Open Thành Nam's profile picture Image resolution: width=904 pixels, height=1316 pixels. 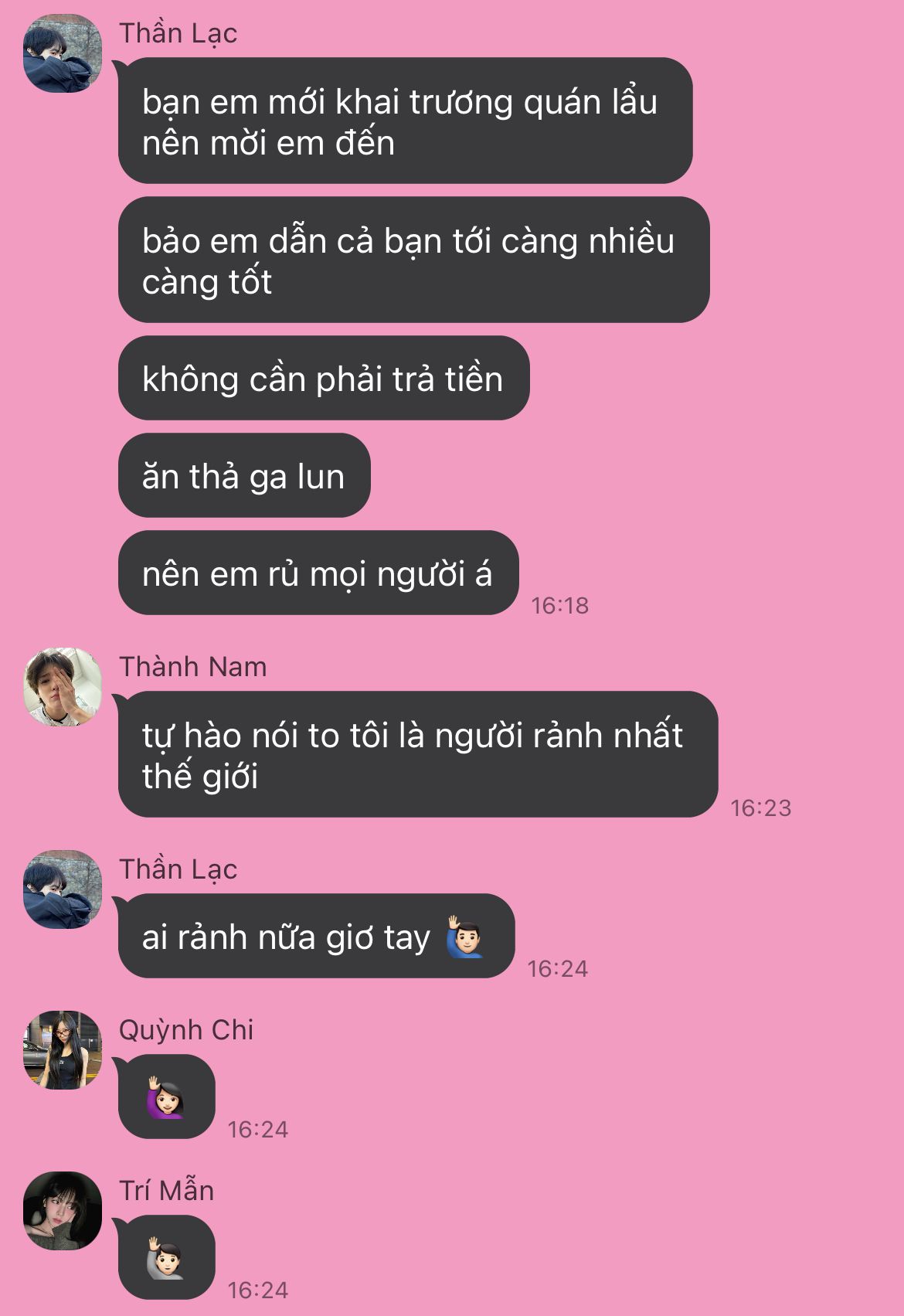click(63, 687)
